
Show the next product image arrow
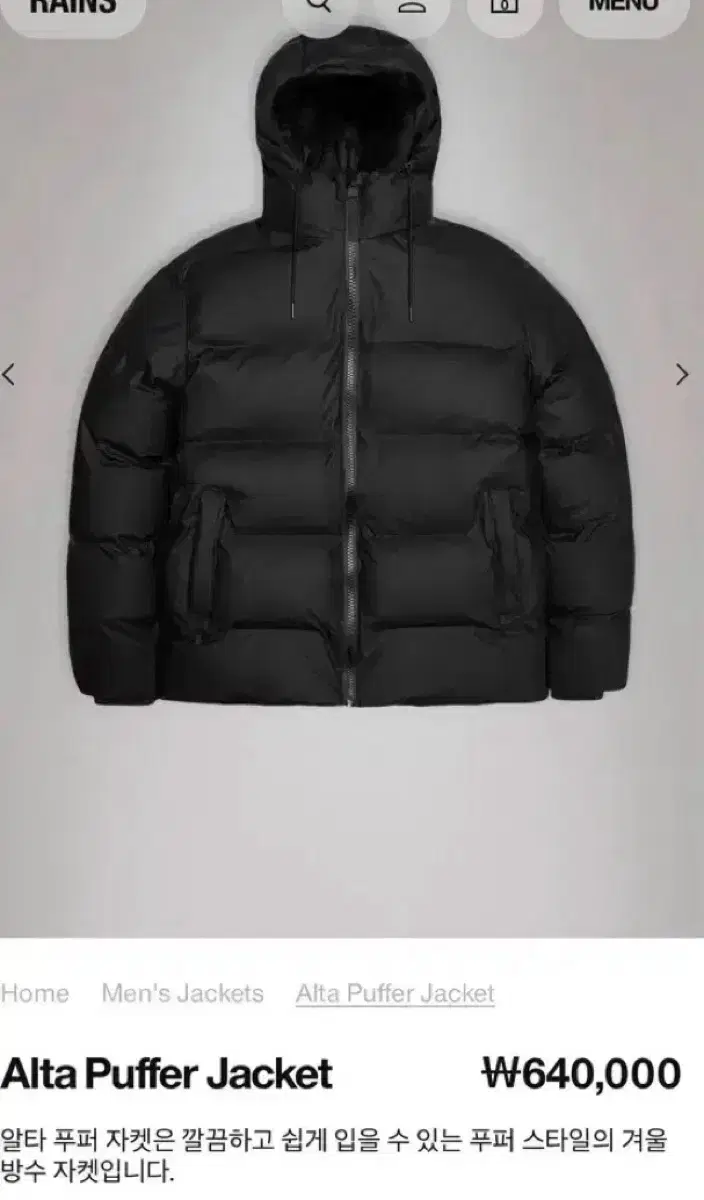tap(682, 375)
